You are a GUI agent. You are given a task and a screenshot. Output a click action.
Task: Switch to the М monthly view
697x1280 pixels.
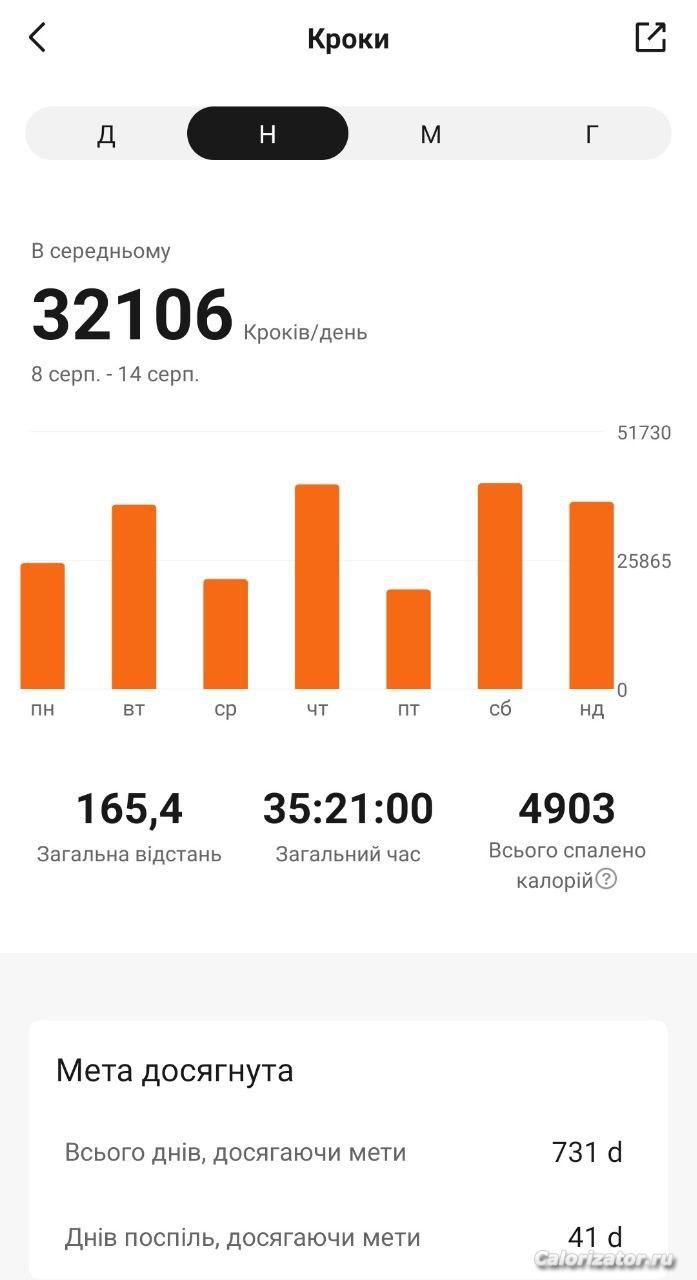point(430,134)
